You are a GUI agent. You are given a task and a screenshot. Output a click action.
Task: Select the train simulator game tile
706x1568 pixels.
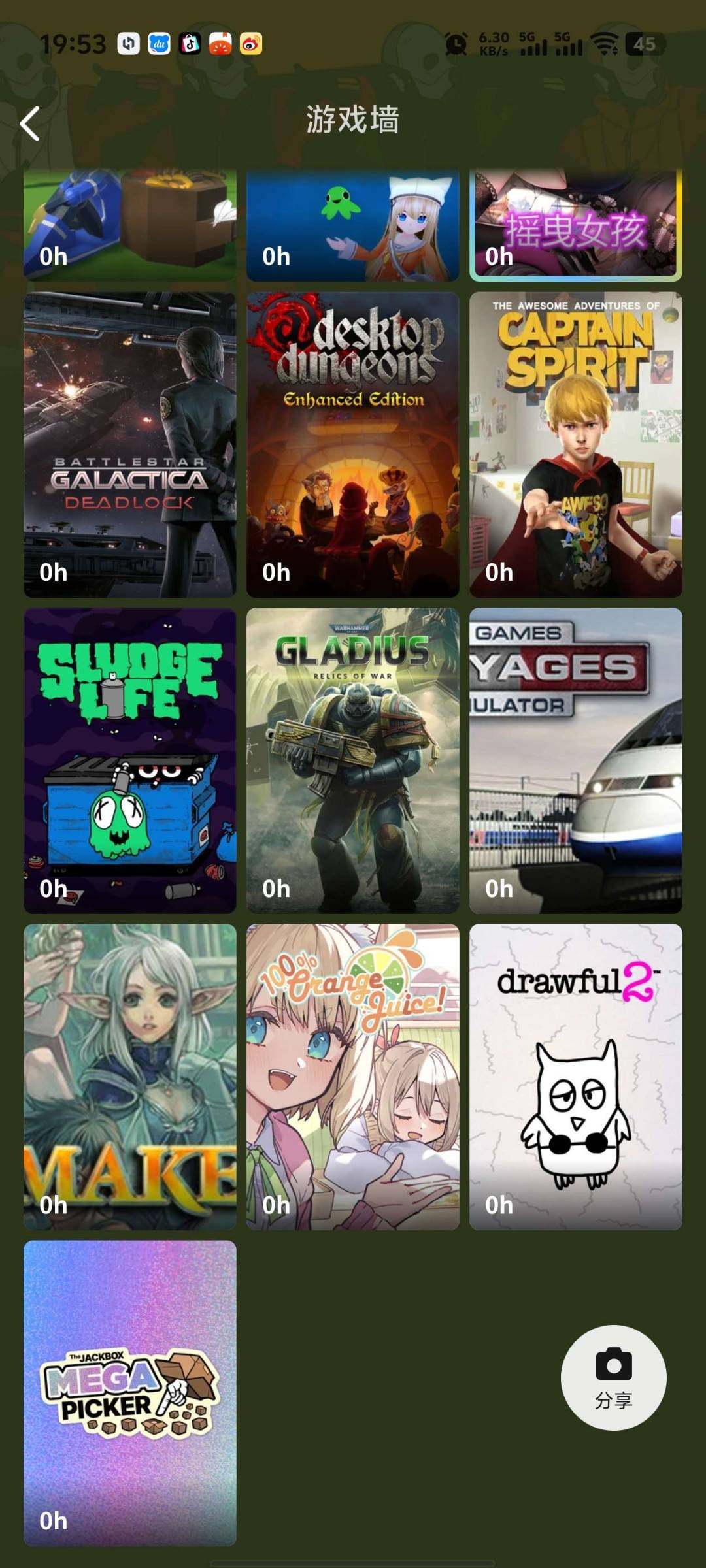coord(575,760)
